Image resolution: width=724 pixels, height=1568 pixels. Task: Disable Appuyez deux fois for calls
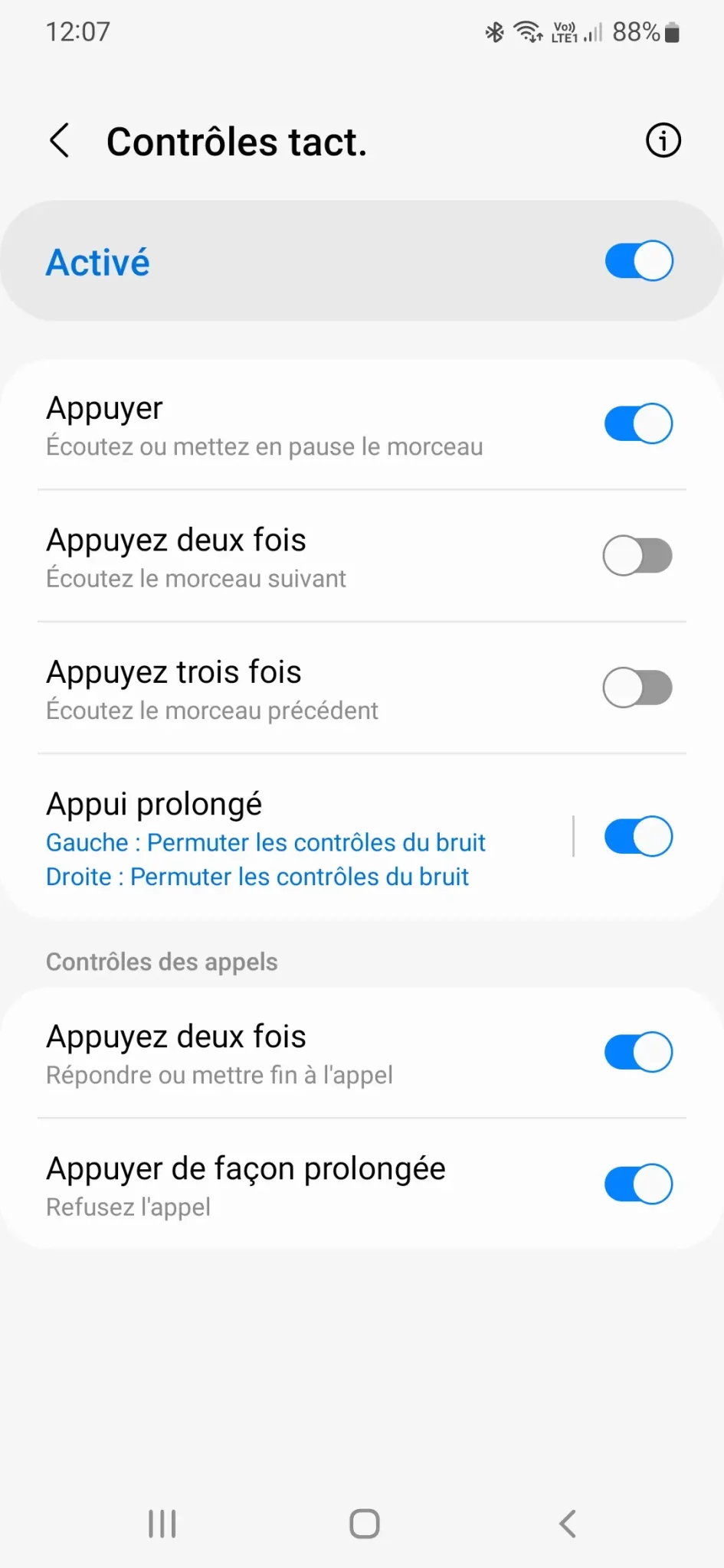[639, 1052]
